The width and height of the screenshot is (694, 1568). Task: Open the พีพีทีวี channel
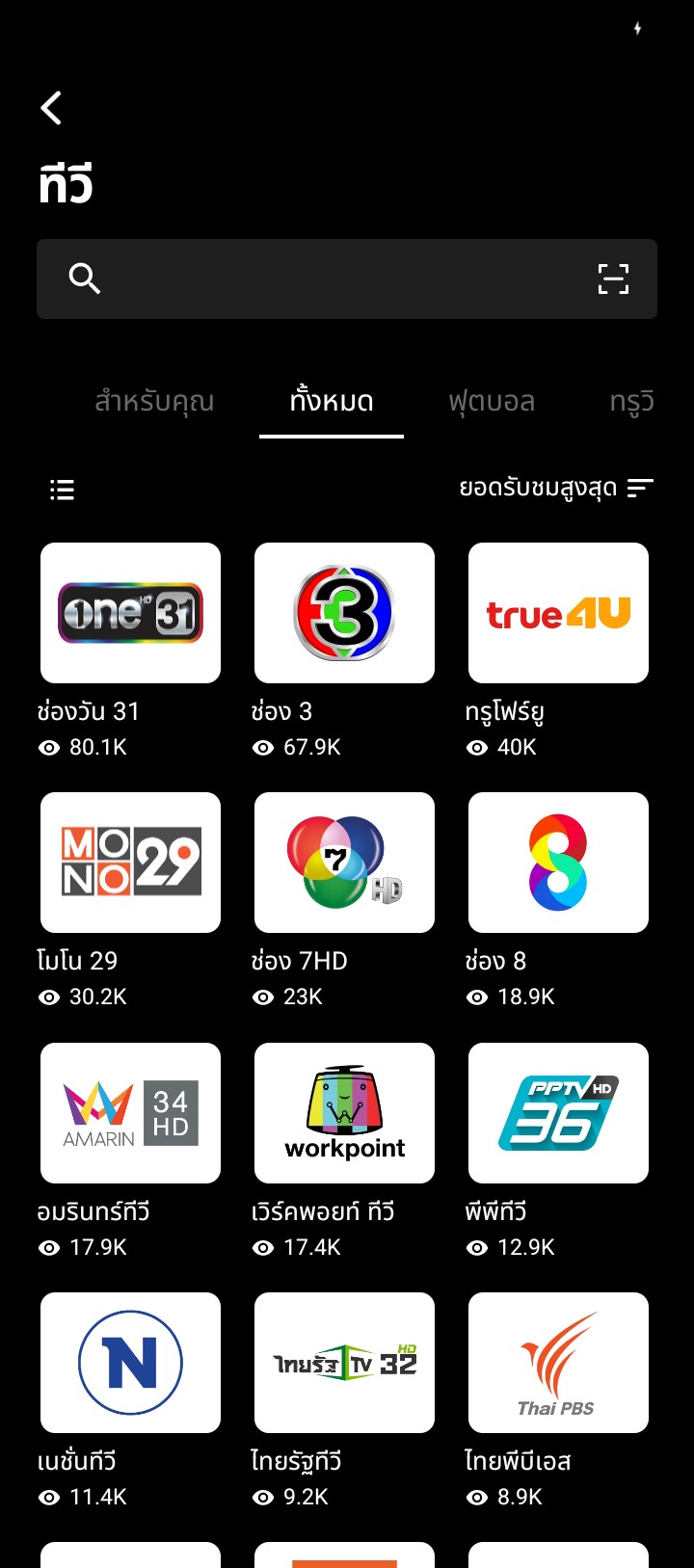point(558,1113)
